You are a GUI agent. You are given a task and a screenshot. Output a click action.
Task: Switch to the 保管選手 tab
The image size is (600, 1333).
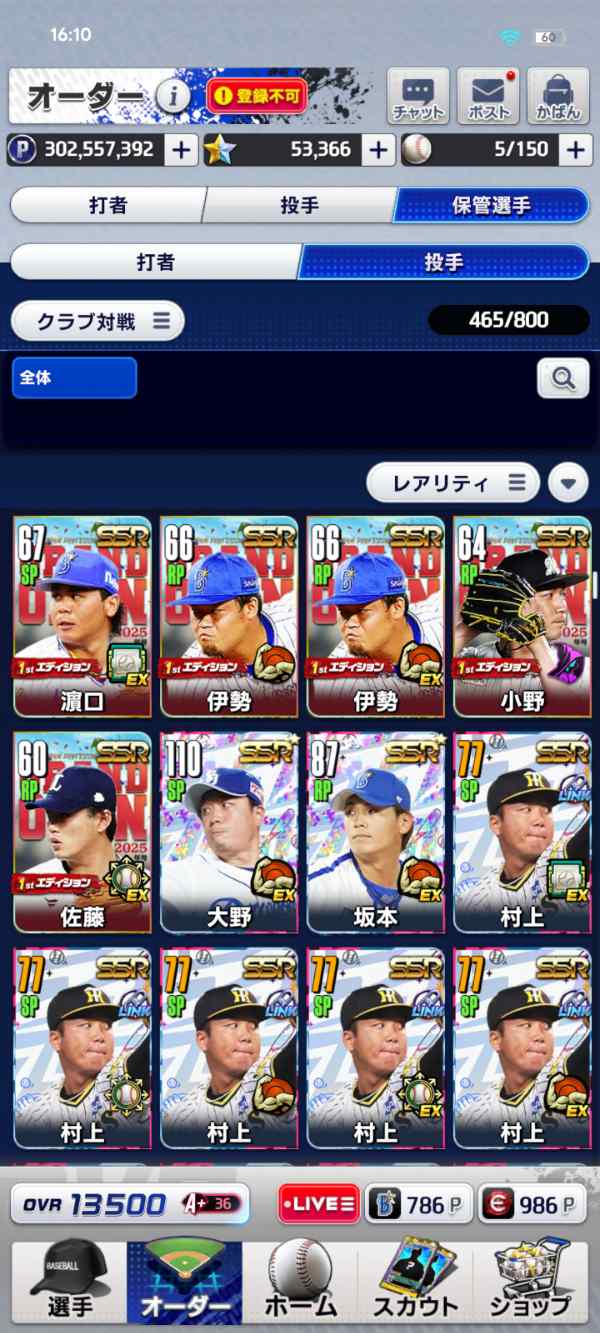[491, 205]
